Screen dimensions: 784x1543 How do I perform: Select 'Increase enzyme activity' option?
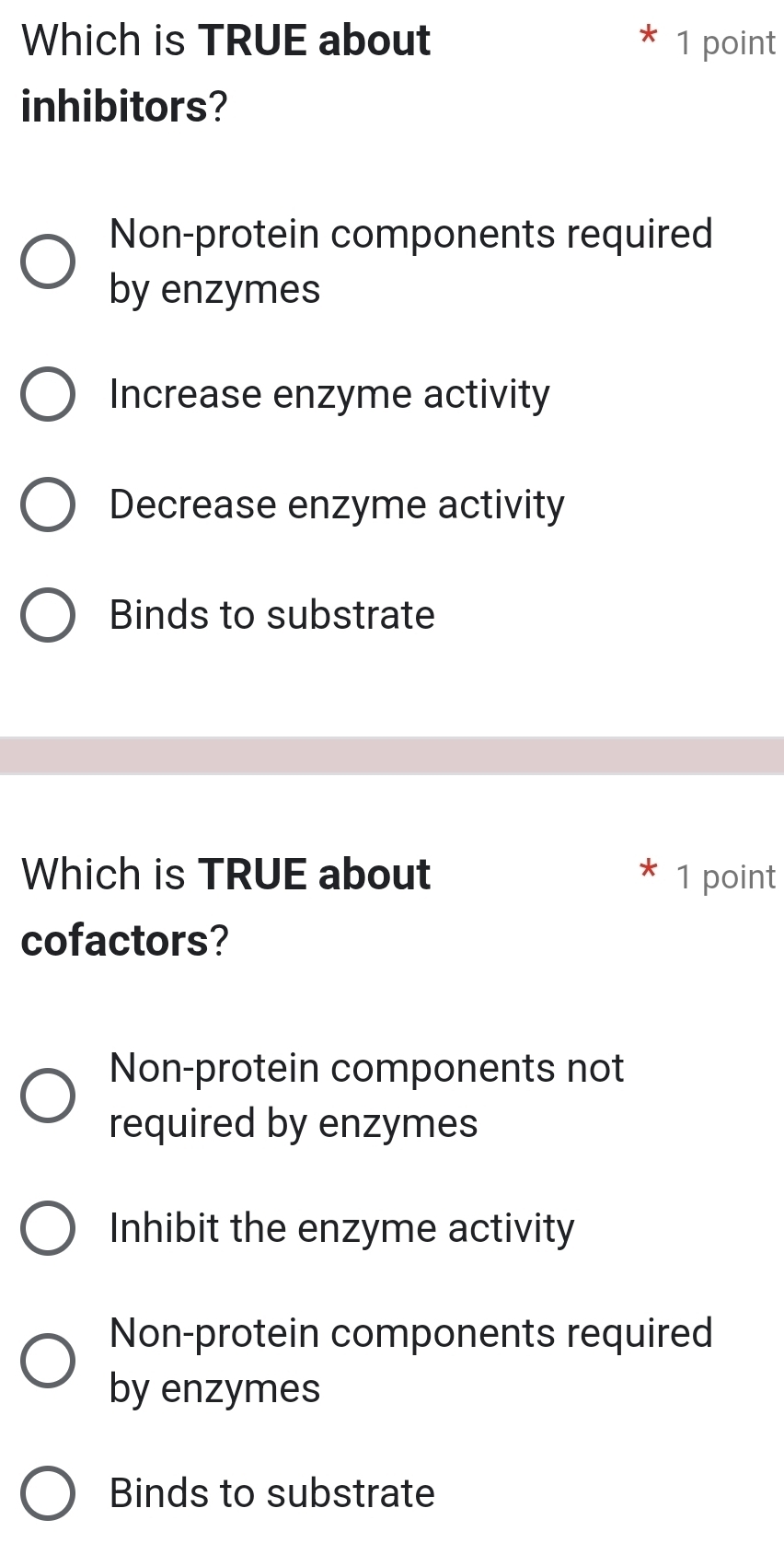pyautogui.click(x=48, y=394)
